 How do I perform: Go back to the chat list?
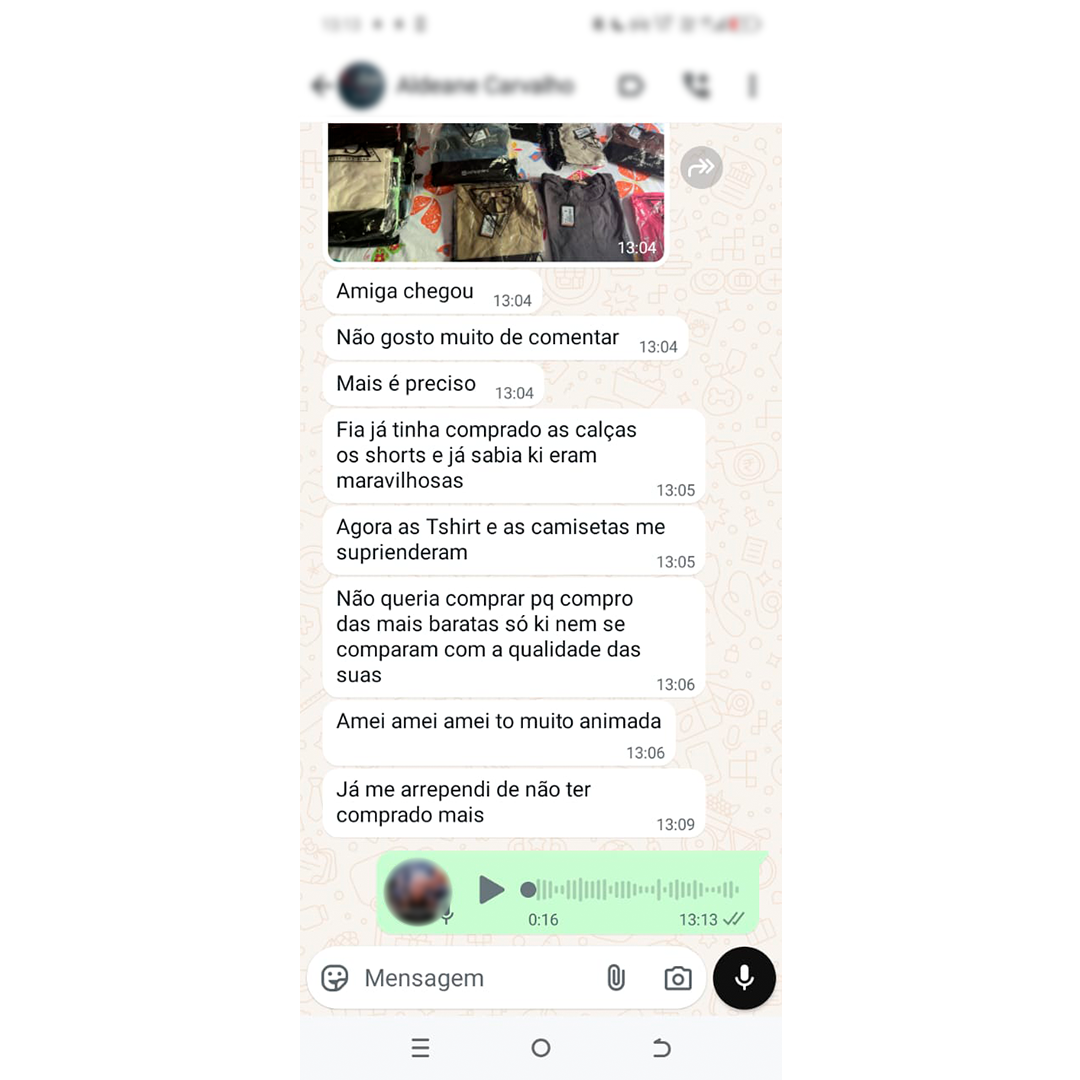point(321,86)
